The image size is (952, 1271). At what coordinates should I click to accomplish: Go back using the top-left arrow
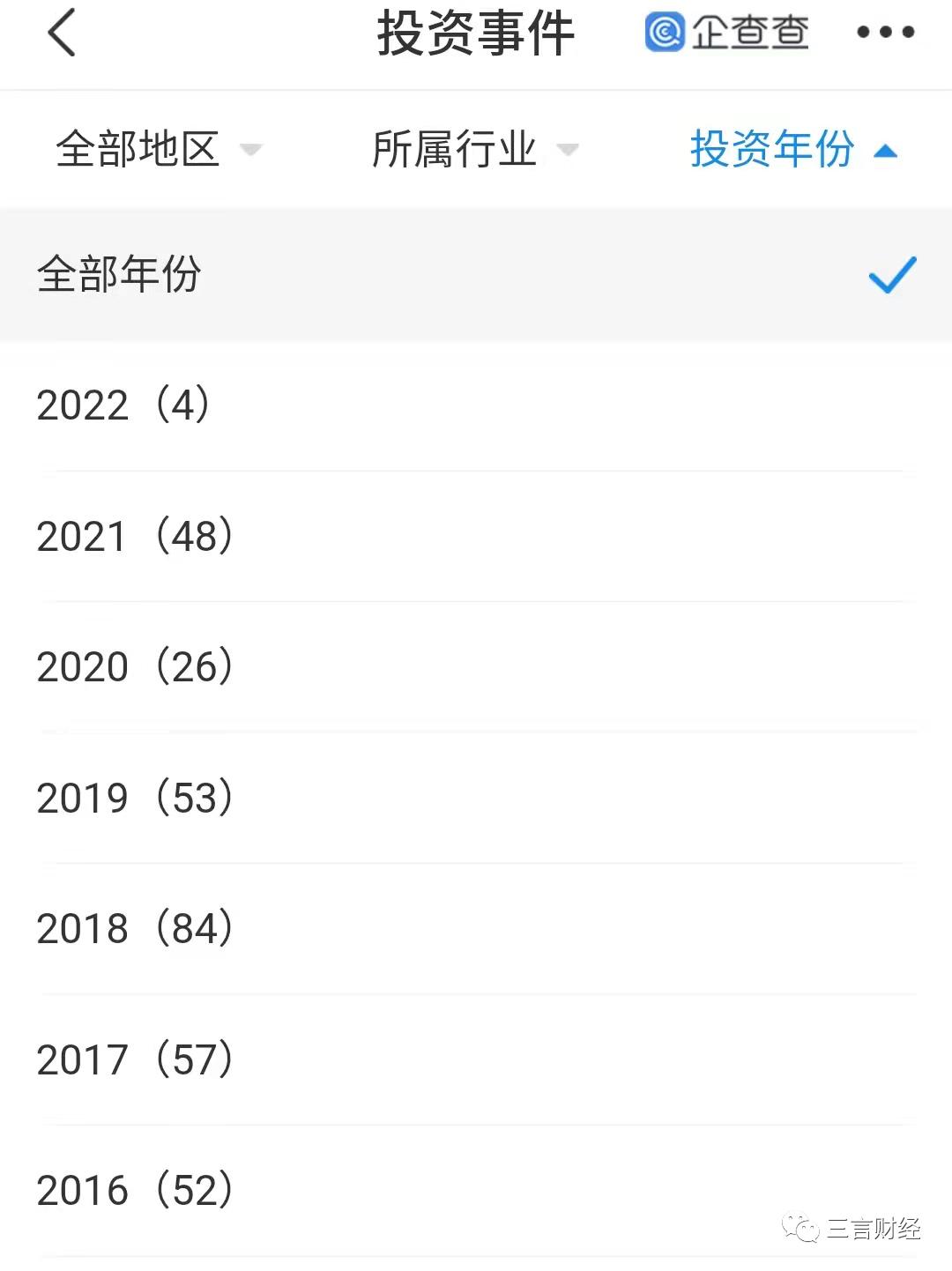tap(62, 33)
